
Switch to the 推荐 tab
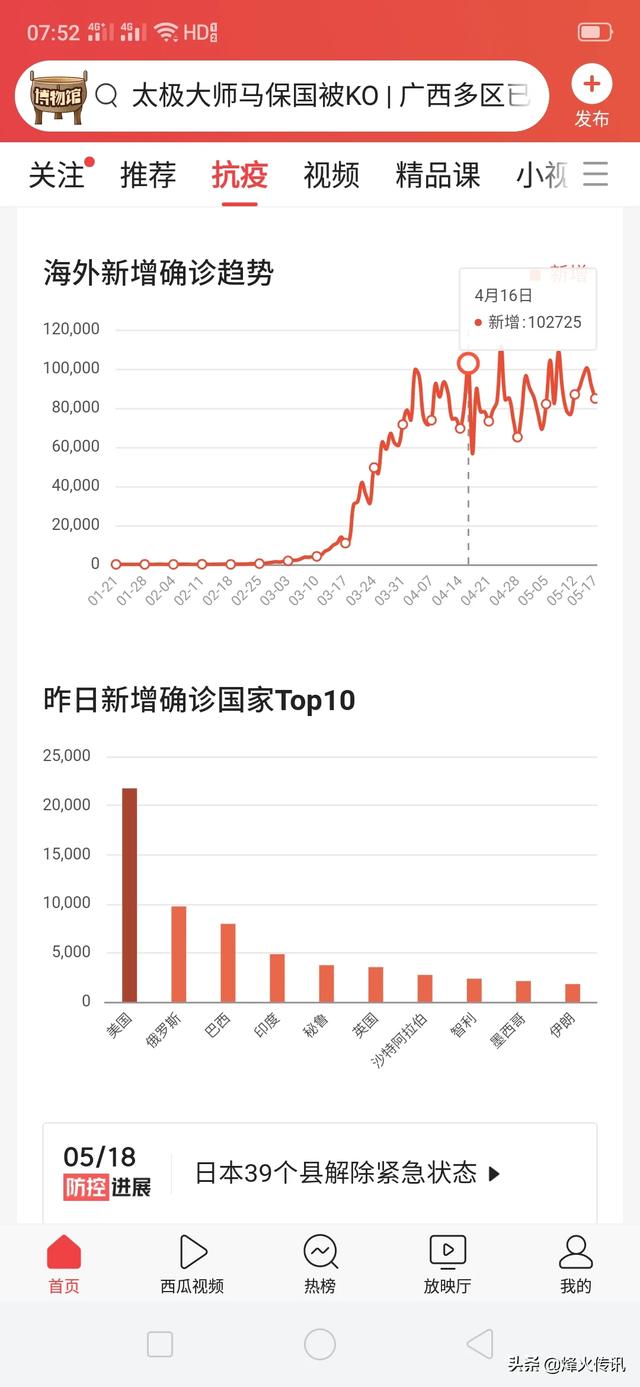pyautogui.click(x=148, y=175)
